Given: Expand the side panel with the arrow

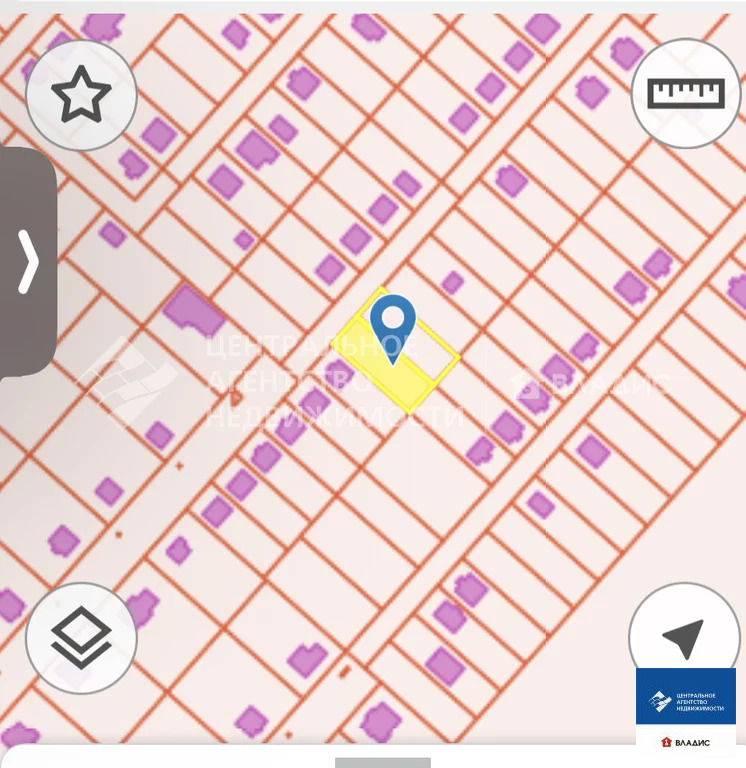Looking at the screenshot, I should [28, 263].
